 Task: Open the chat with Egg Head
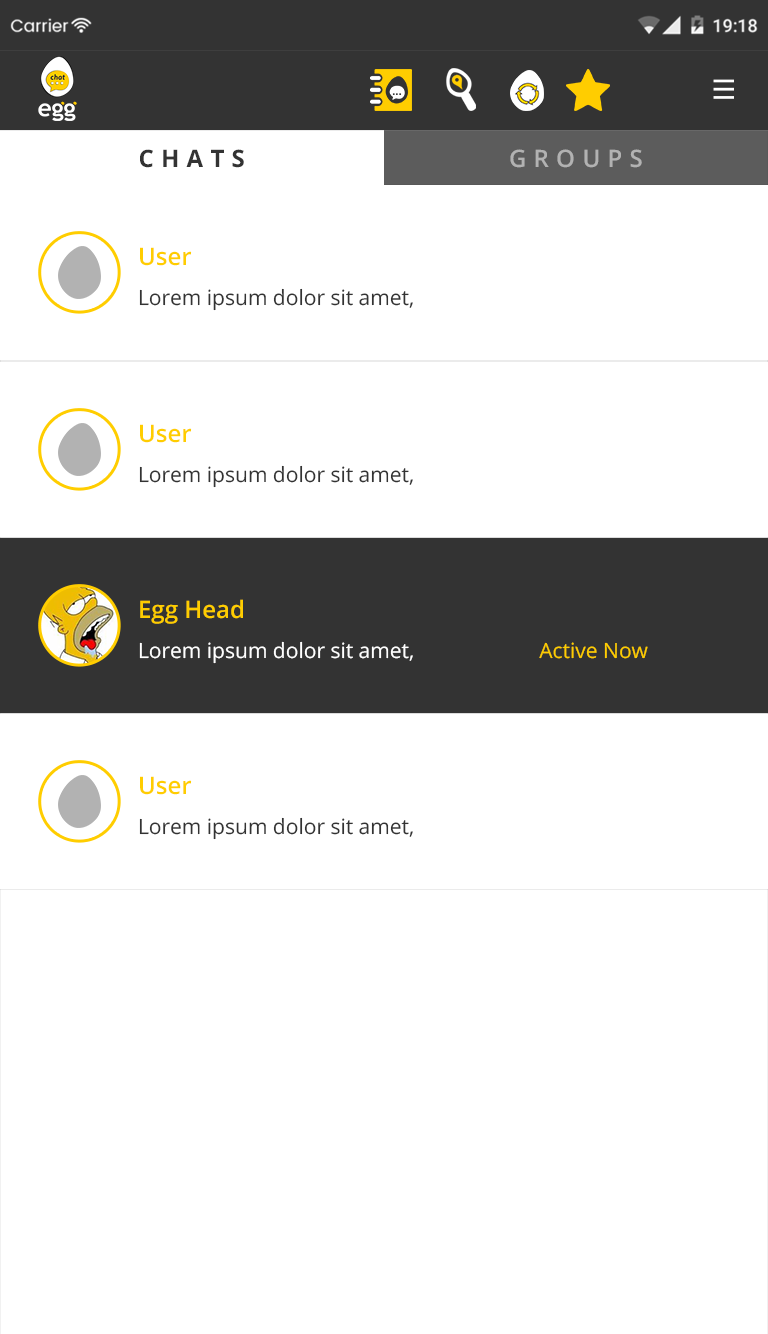(384, 626)
